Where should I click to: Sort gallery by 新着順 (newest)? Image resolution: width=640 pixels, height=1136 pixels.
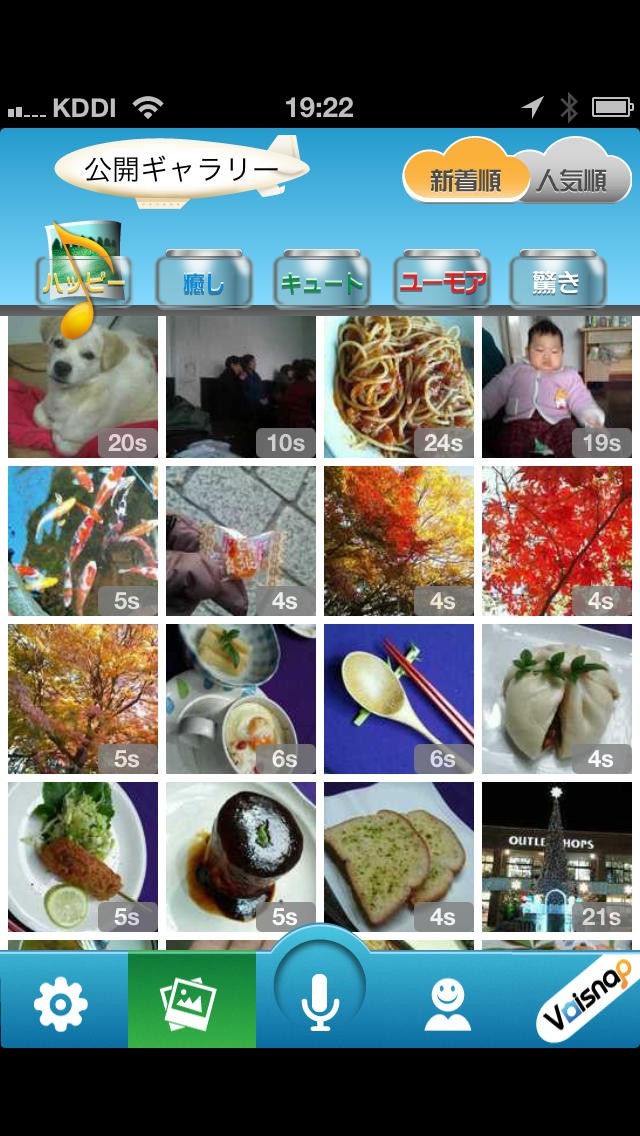pyautogui.click(x=465, y=180)
